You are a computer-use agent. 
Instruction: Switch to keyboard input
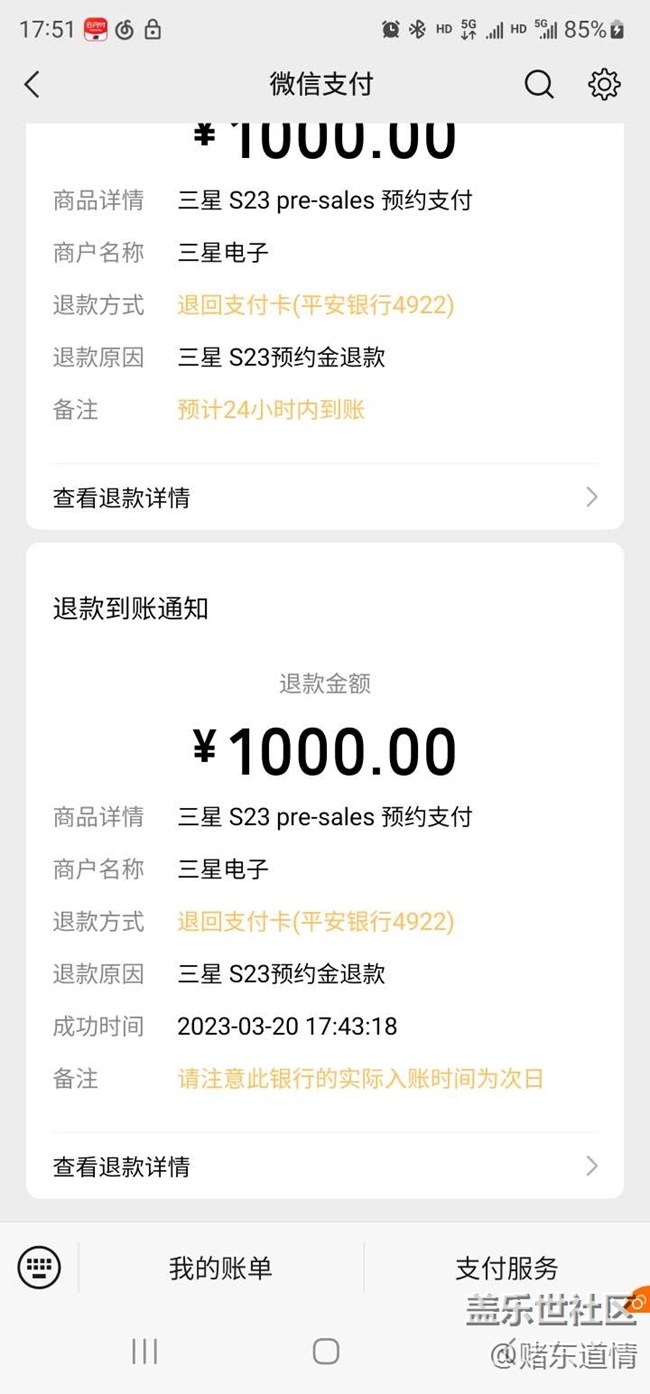[39, 1268]
